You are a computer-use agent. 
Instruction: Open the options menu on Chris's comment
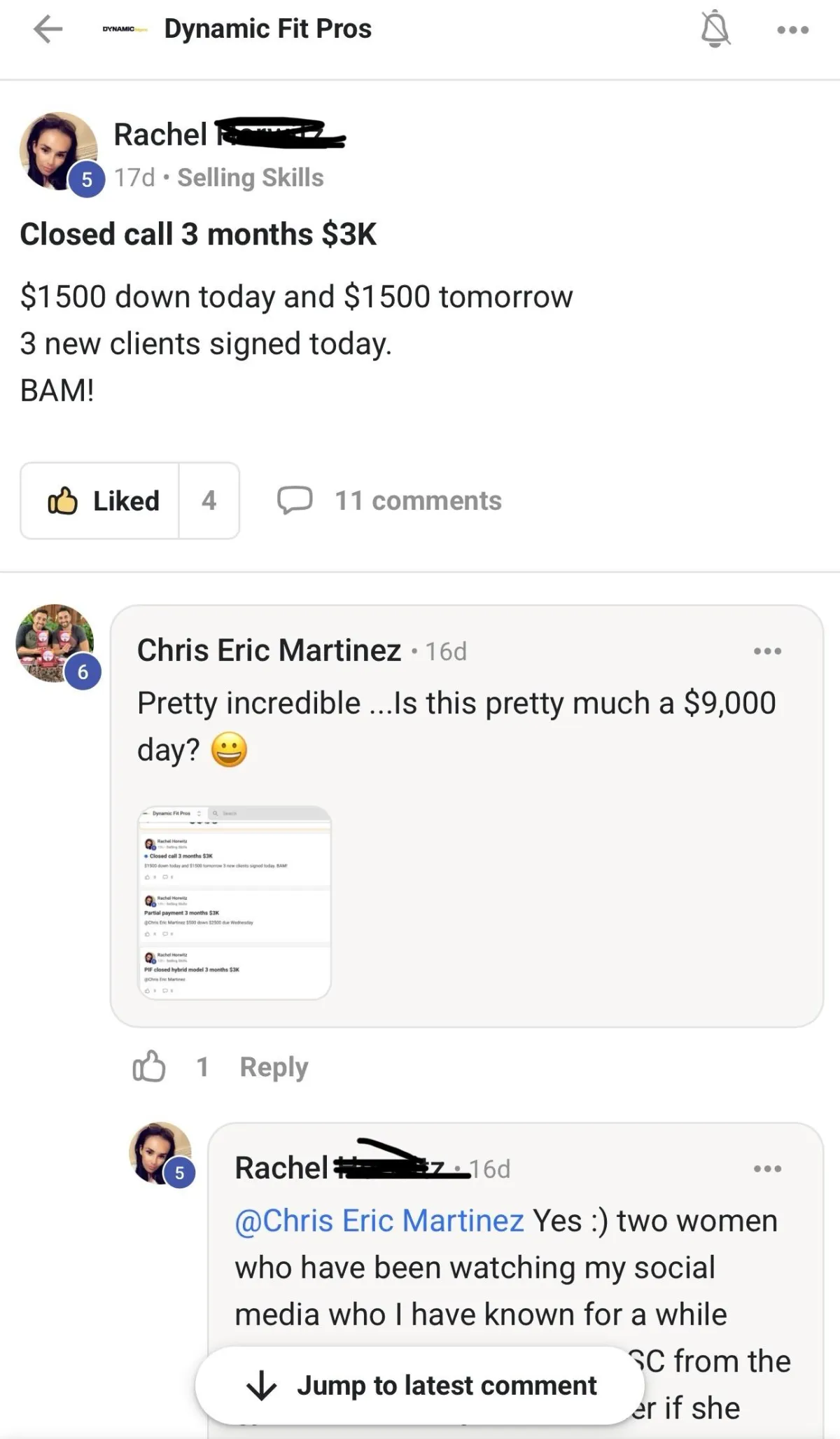[x=767, y=651]
